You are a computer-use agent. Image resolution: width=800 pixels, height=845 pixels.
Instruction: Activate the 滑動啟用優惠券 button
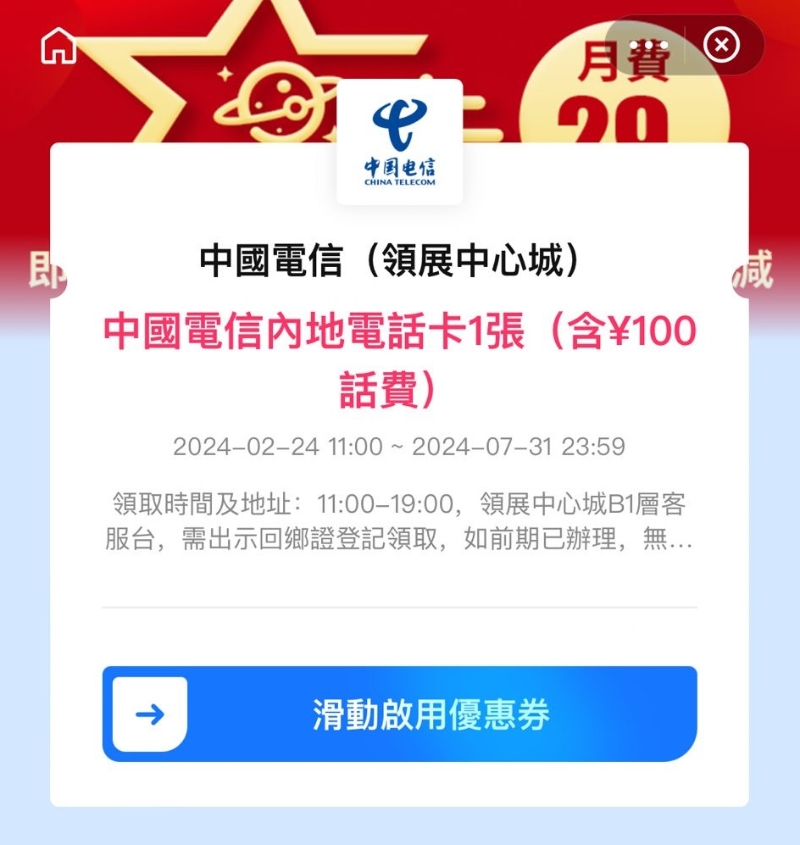click(430, 713)
